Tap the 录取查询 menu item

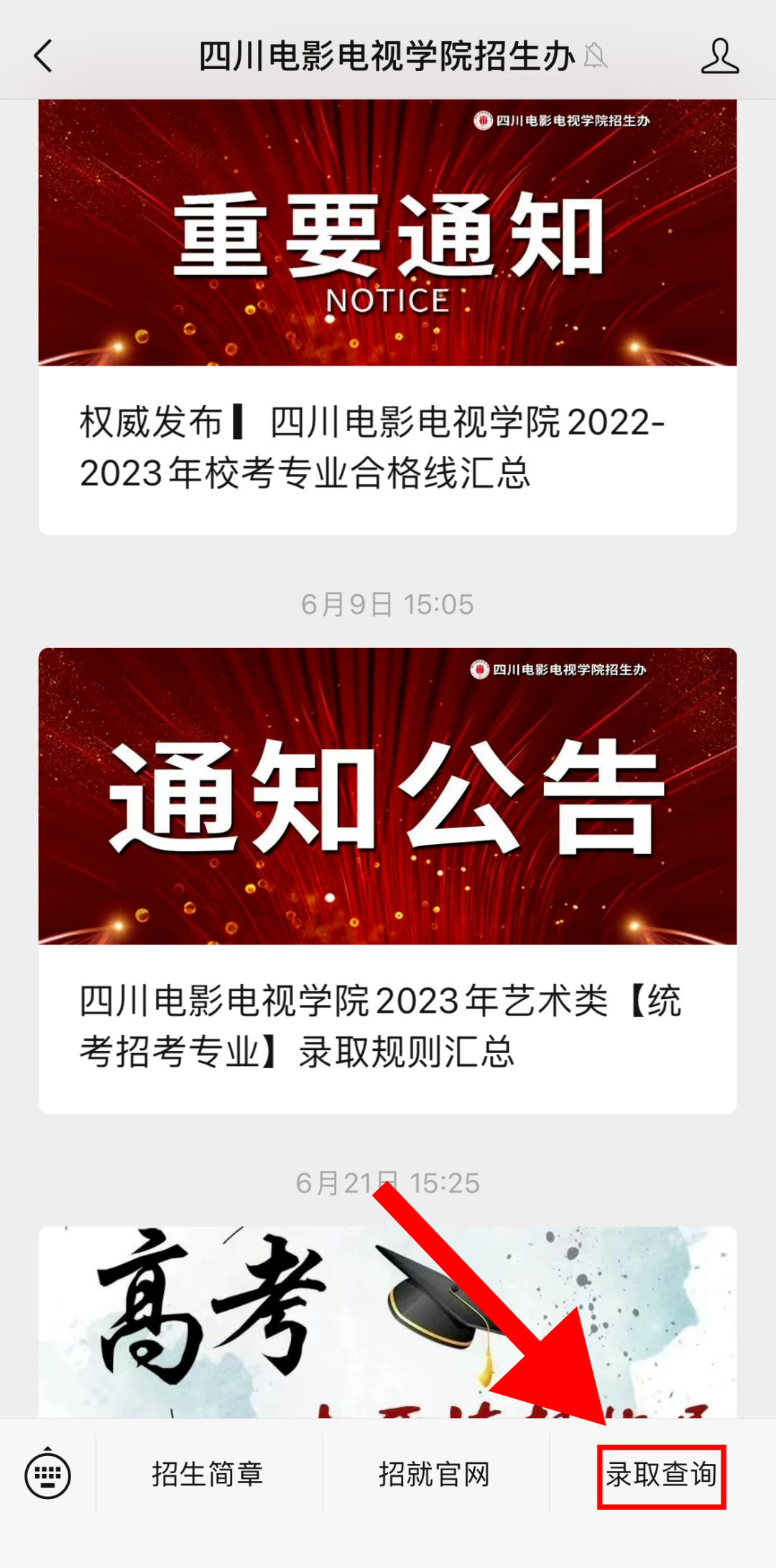point(661,1475)
